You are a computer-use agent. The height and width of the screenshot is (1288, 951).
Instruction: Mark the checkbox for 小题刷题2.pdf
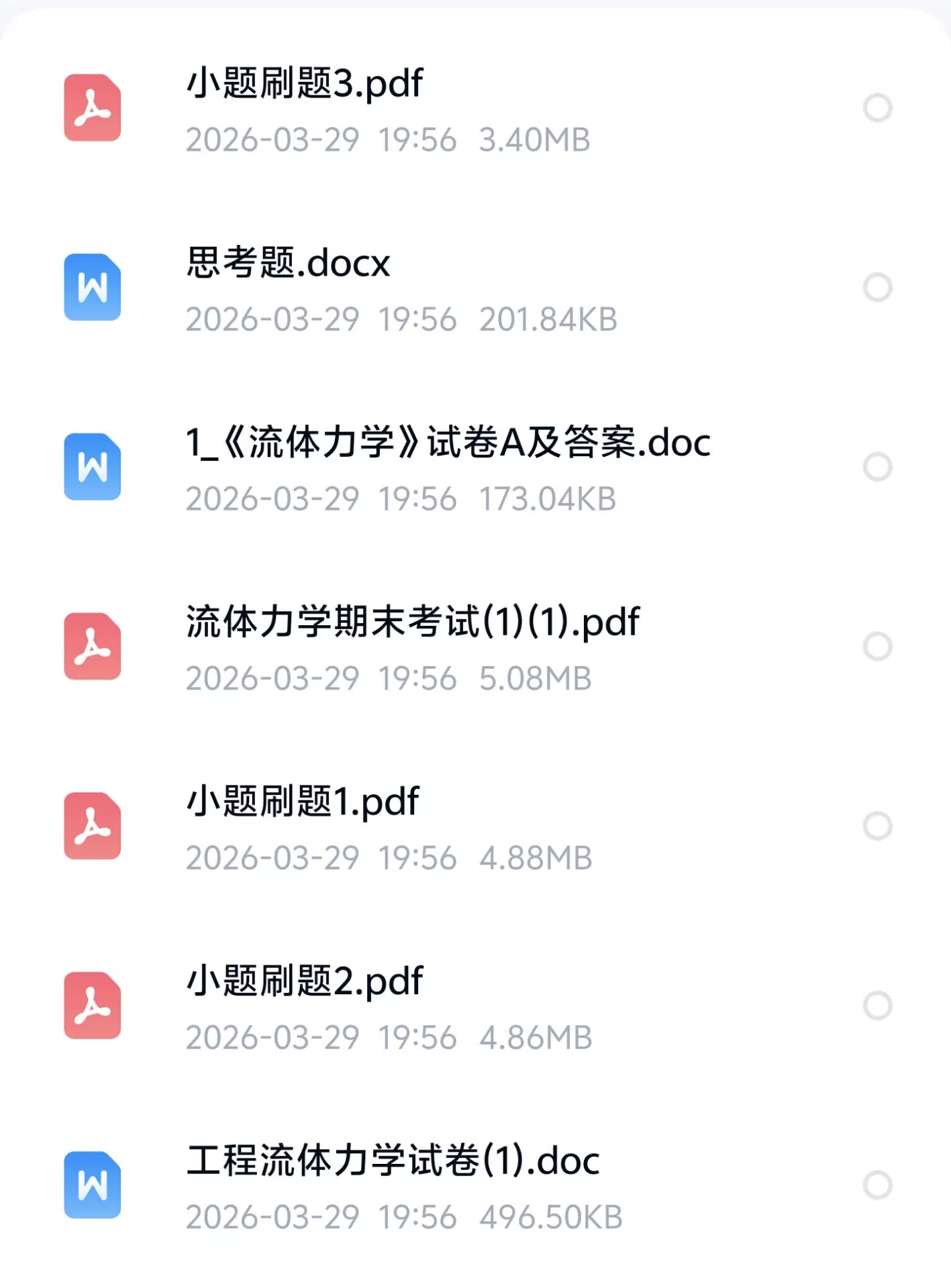coord(877,1006)
